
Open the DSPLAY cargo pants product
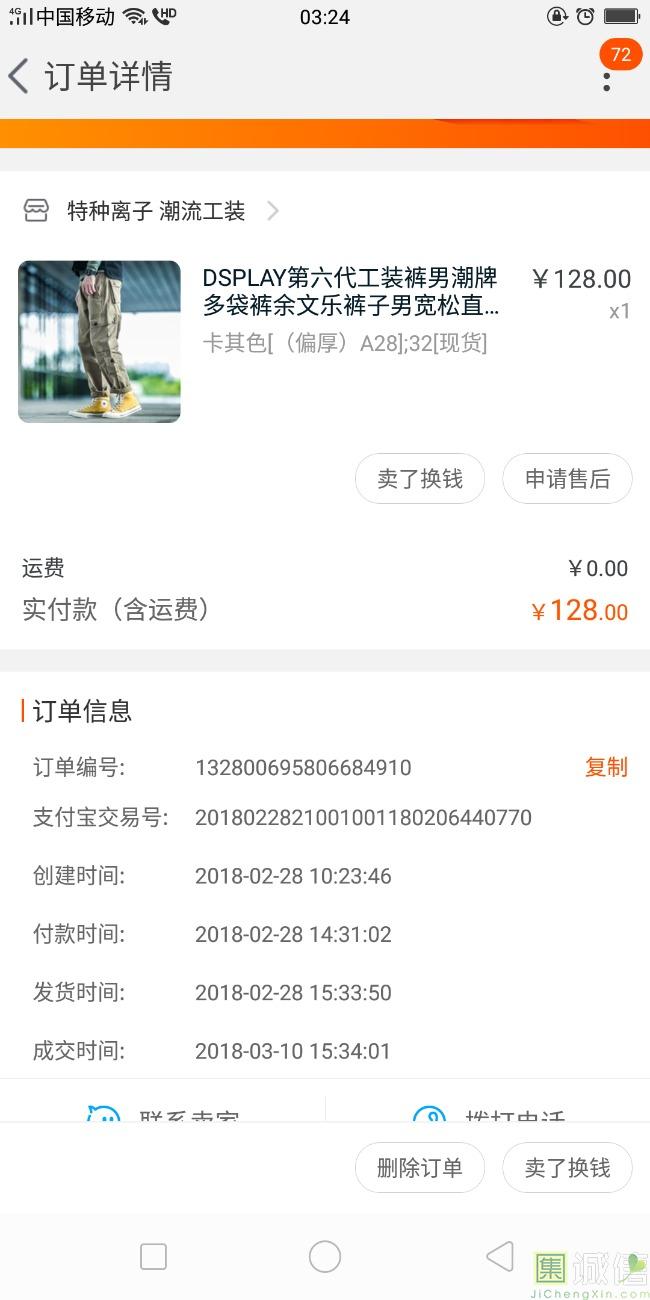point(350,291)
